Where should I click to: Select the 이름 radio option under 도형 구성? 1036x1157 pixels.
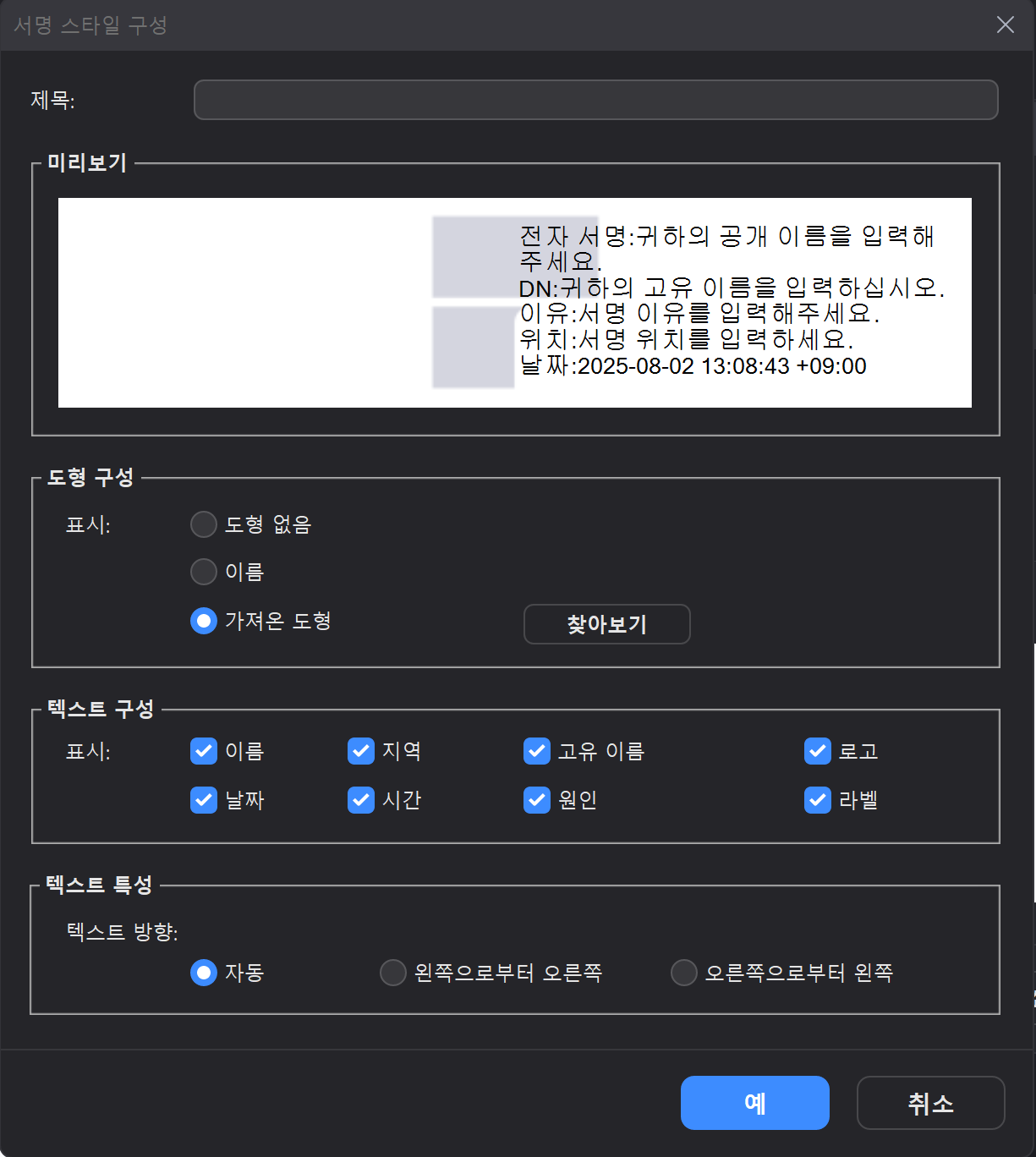click(204, 572)
